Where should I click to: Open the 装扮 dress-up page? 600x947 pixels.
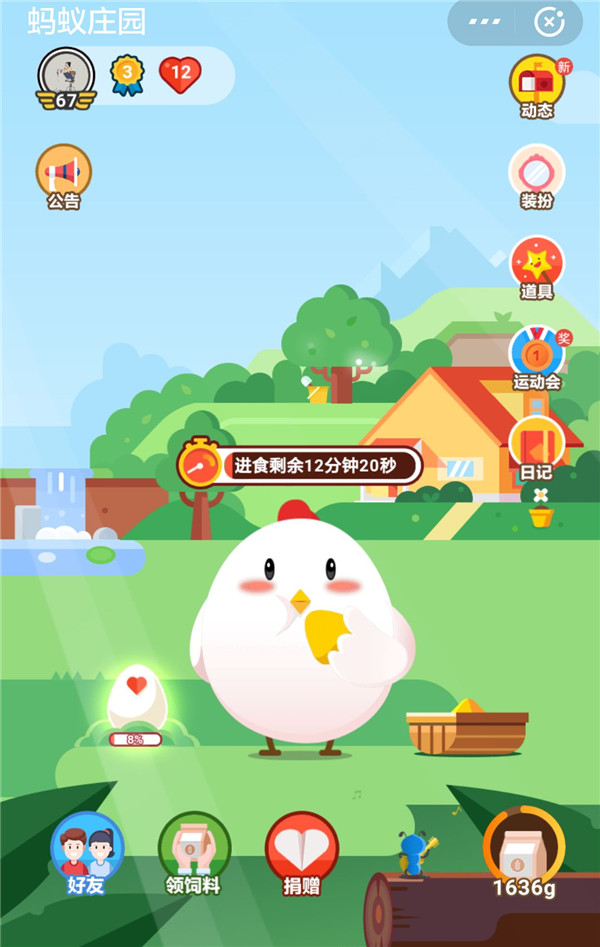tap(537, 177)
